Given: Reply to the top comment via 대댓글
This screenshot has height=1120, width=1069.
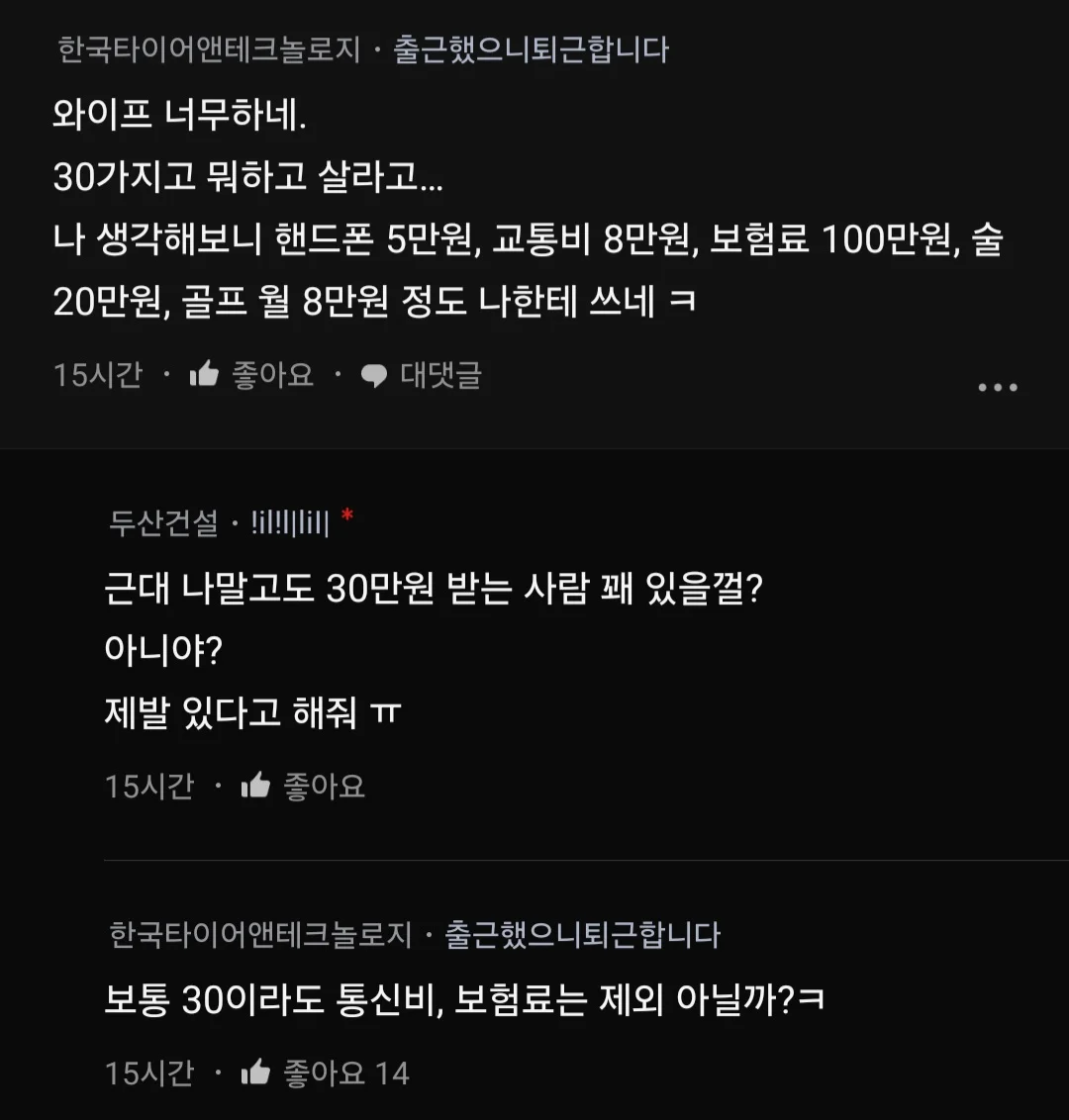Looking at the screenshot, I should pyautogui.click(x=421, y=375).
